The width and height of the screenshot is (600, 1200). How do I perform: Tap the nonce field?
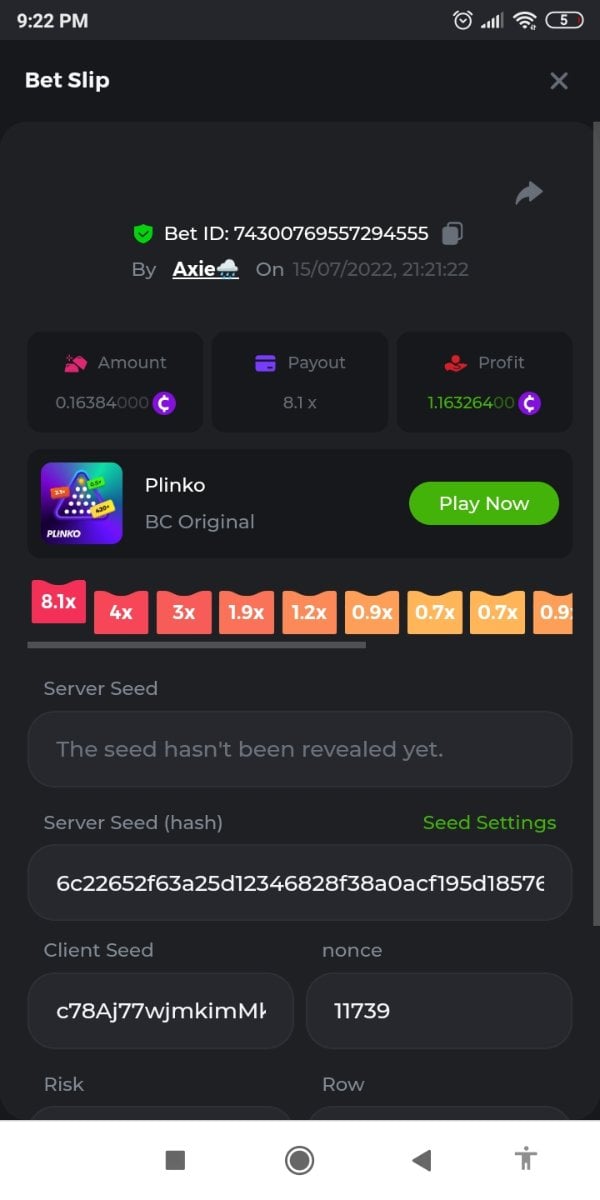[438, 1010]
